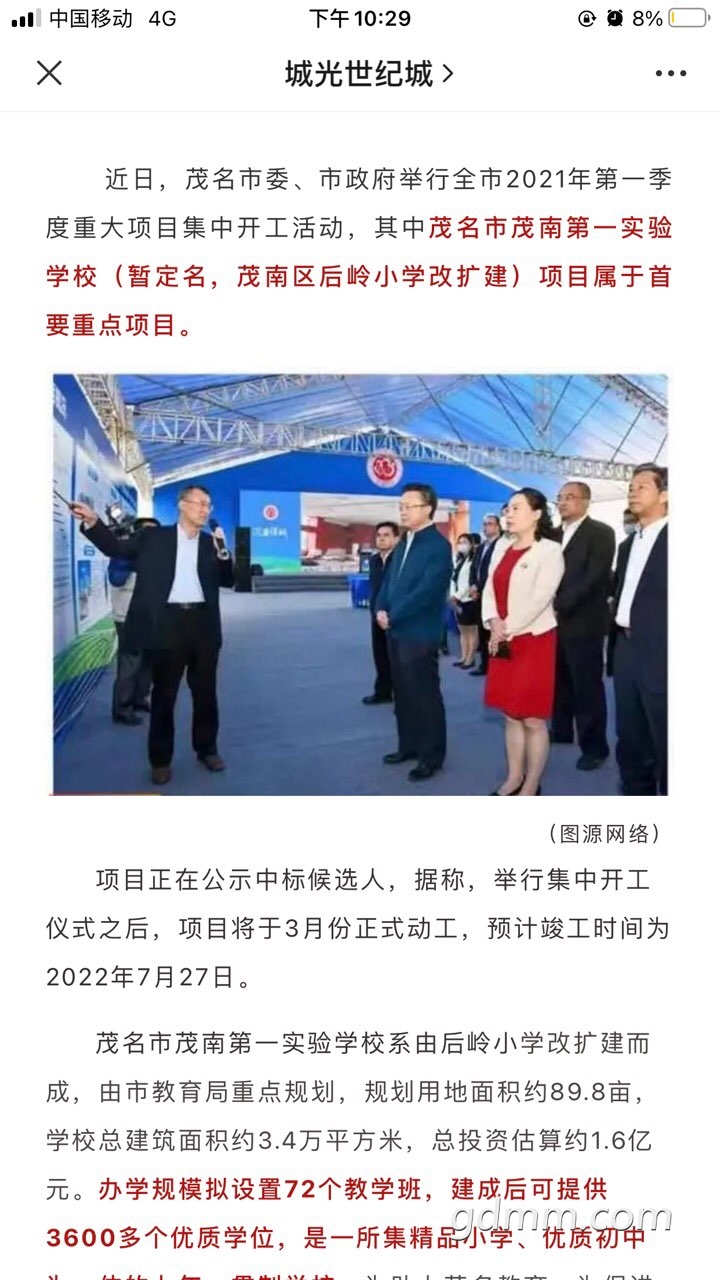Open the three-dot overflow menu
The width and height of the screenshot is (720, 1280).
click(671, 73)
